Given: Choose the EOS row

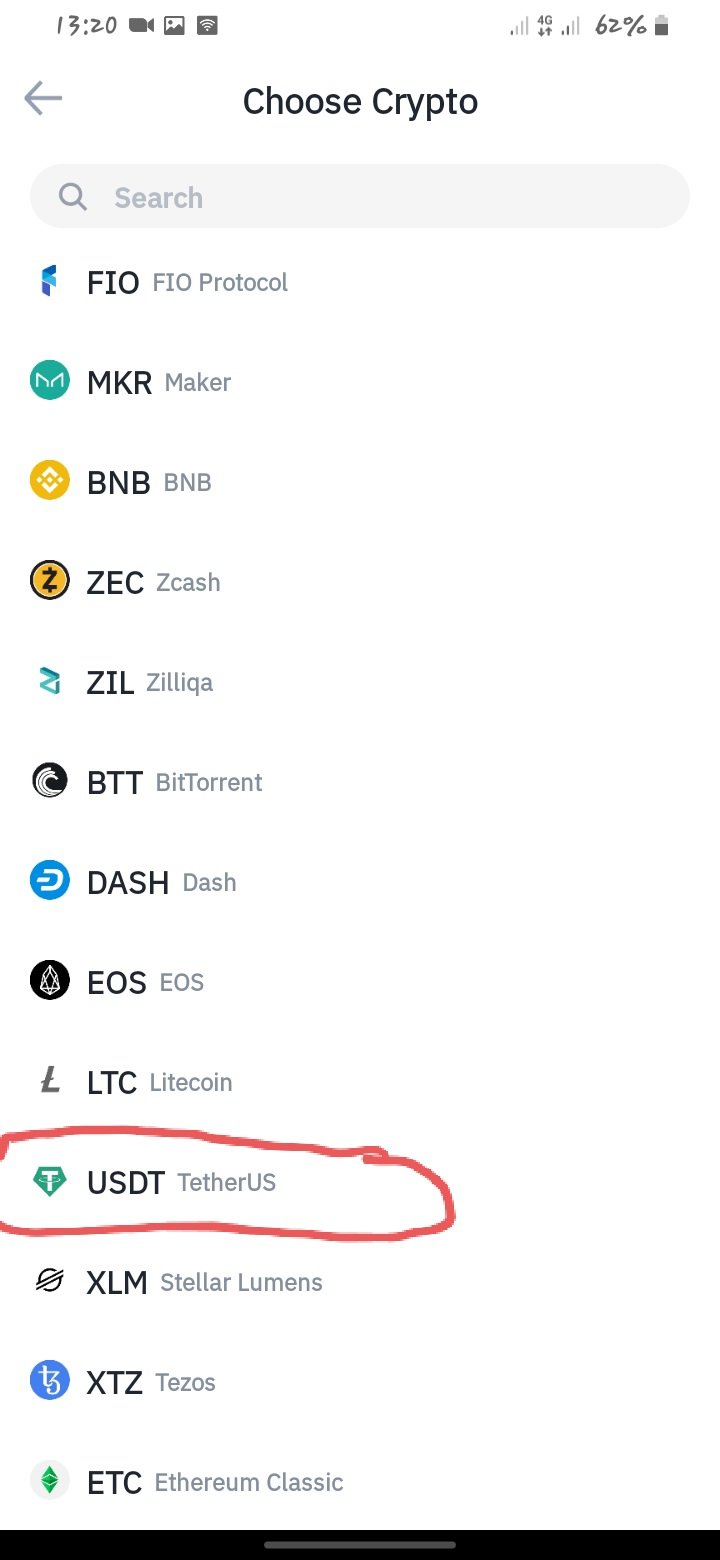Looking at the screenshot, I should [360, 982].
